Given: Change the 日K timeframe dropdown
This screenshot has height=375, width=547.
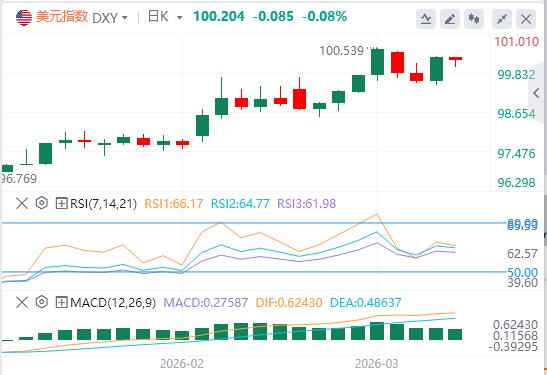Looking at the screenshot, I should 165,17.
